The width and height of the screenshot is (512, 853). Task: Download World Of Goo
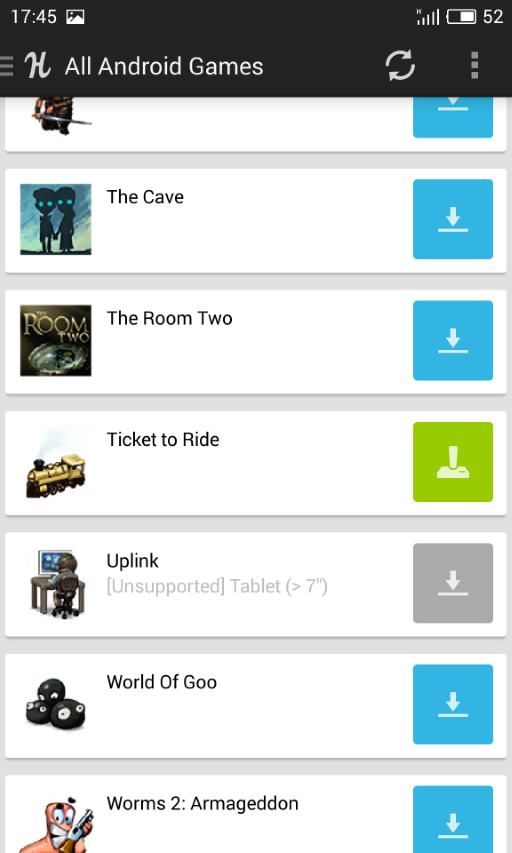(x=453, y=704)
